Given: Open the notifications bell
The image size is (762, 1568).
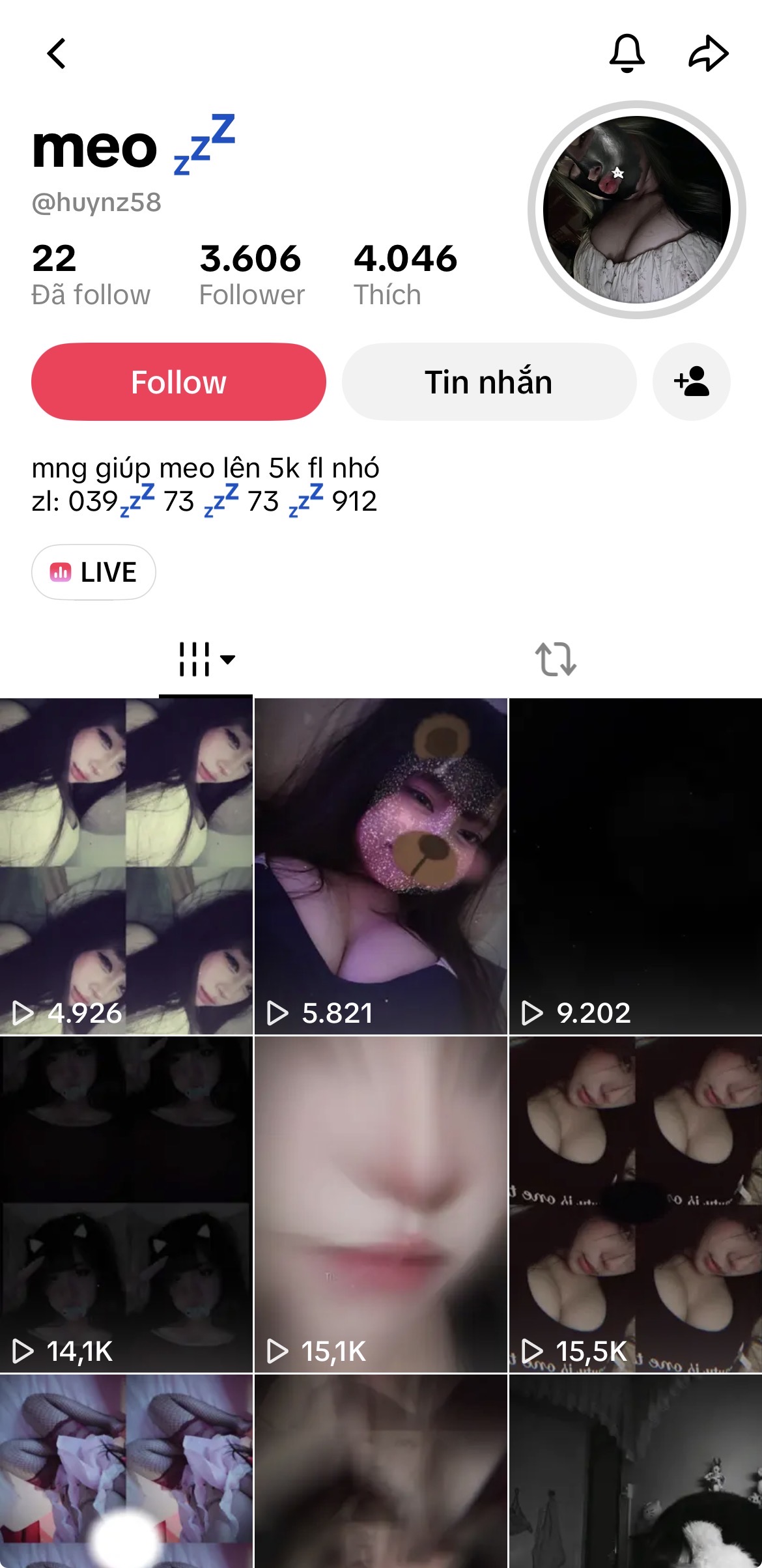Looking at the screenshot, I should click(627, 53).
